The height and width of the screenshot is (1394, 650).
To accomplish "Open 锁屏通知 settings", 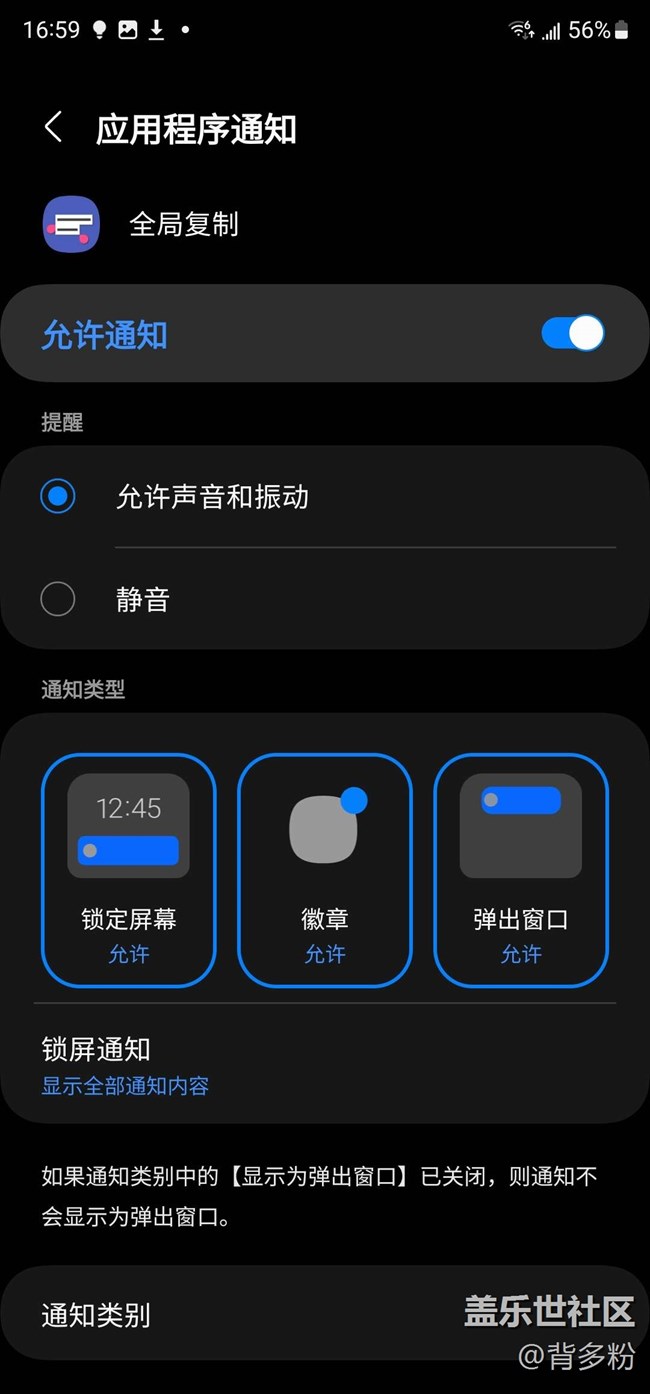I will click(325, 1066).
